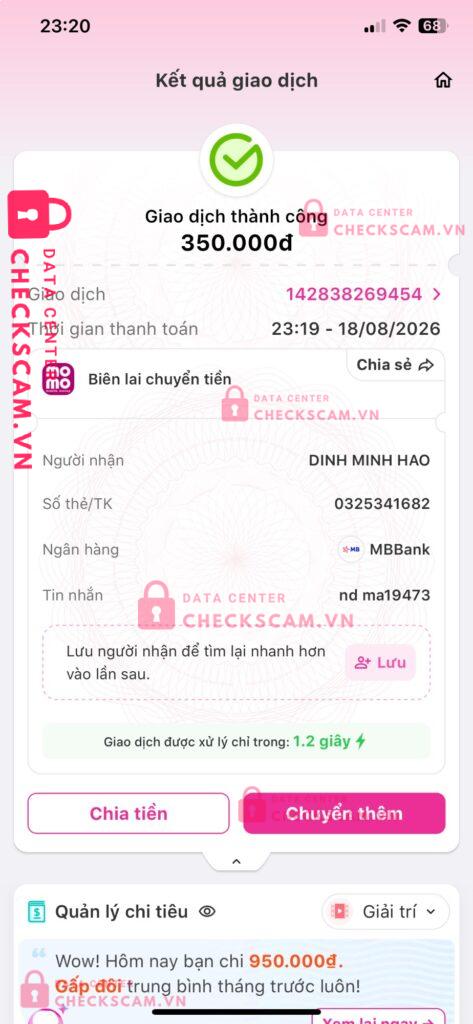Screen dimensions: 473x1024
Task: Share the receipt via Chia sẻ
Action: (395, 365)
